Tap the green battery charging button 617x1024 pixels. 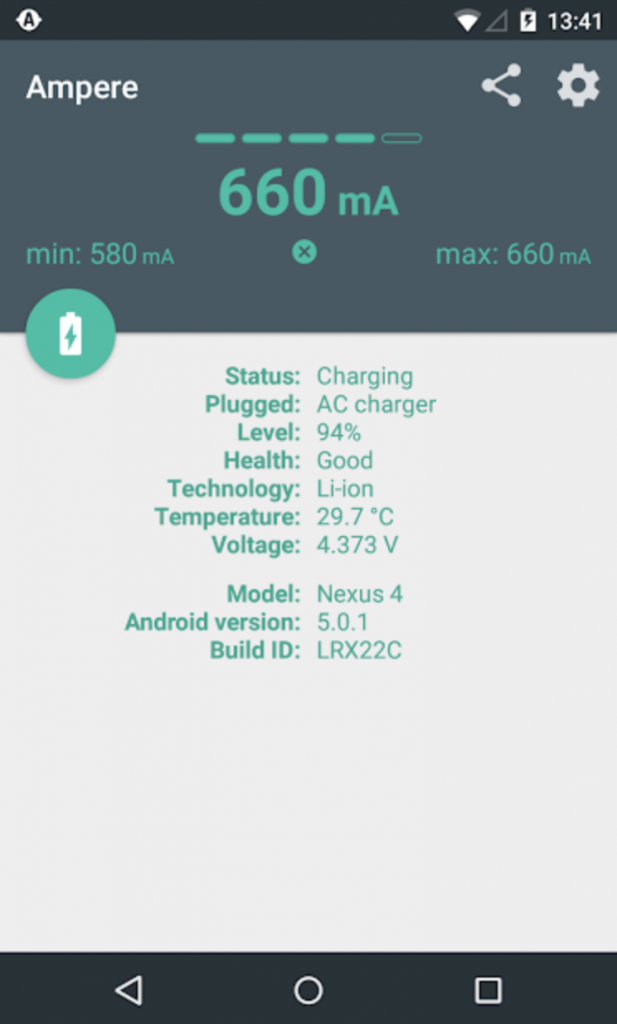[x=71, y=334]
